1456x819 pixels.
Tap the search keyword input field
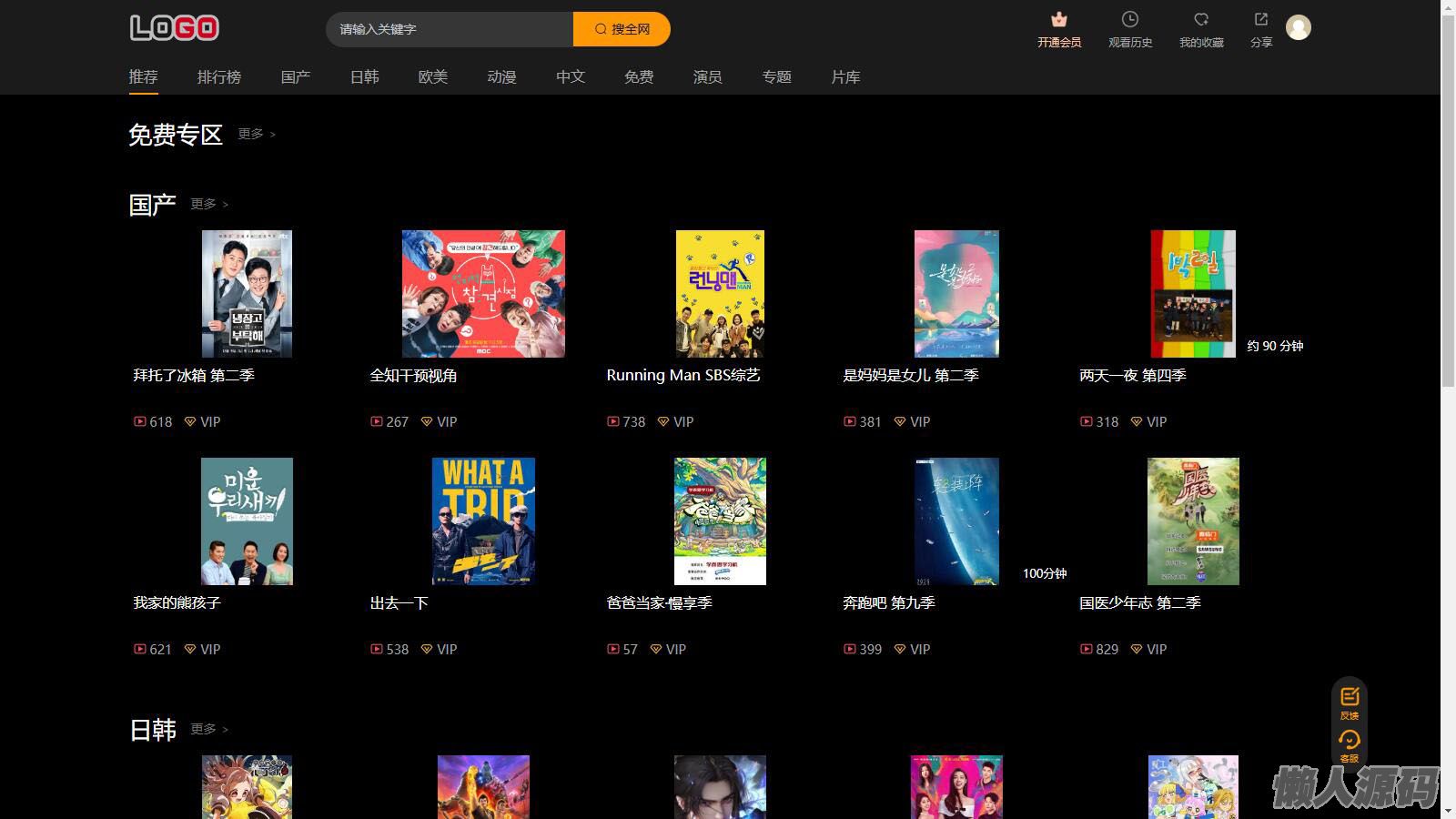[450, 29]
